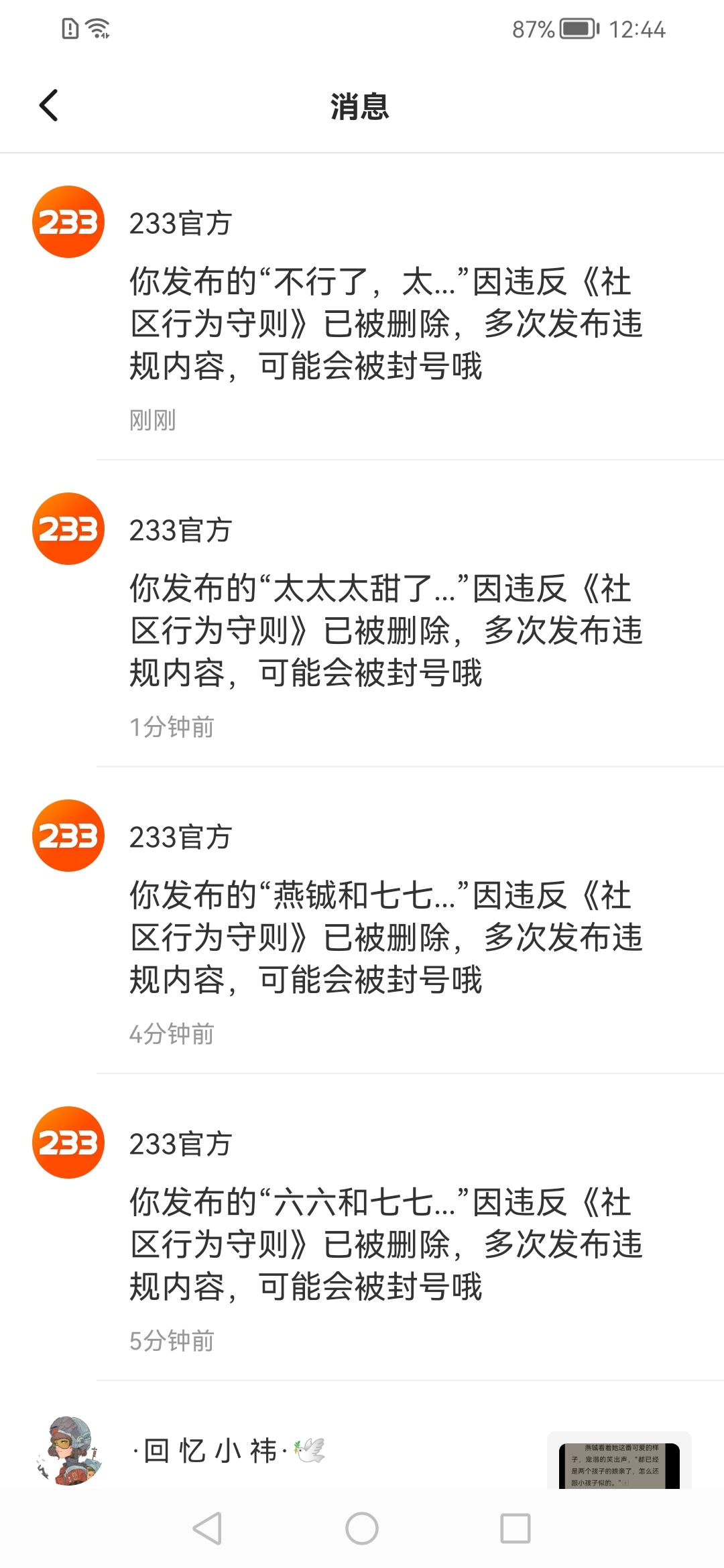The width and height of the screenshot is (724, 1568).
Task: Open the 233官方 notice about “六六和七七...”
Action: (385, 1244)
